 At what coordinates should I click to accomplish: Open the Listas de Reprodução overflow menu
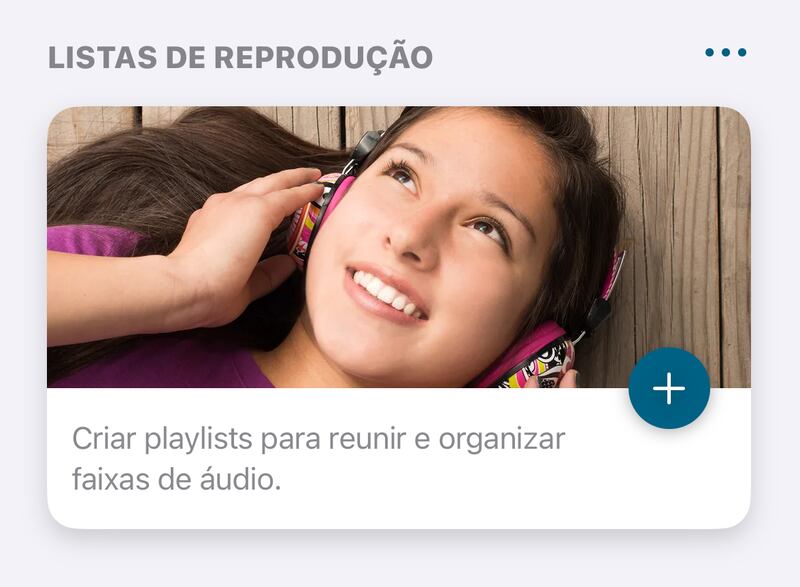(x=725, y=53)
